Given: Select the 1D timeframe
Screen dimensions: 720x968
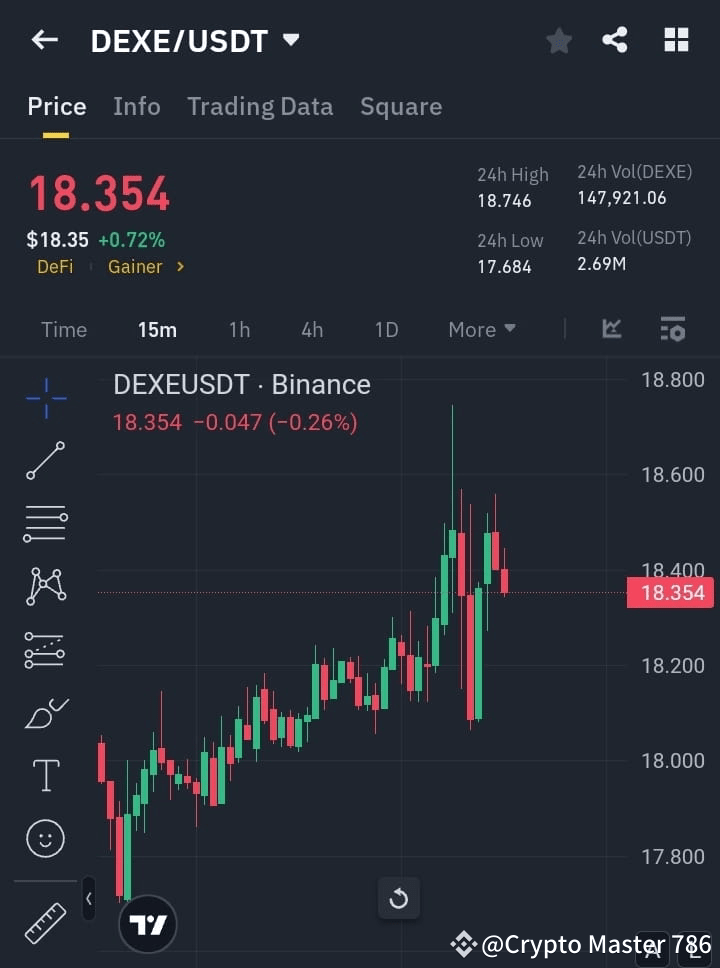Looking at the screenshot, I should (386, 329).
